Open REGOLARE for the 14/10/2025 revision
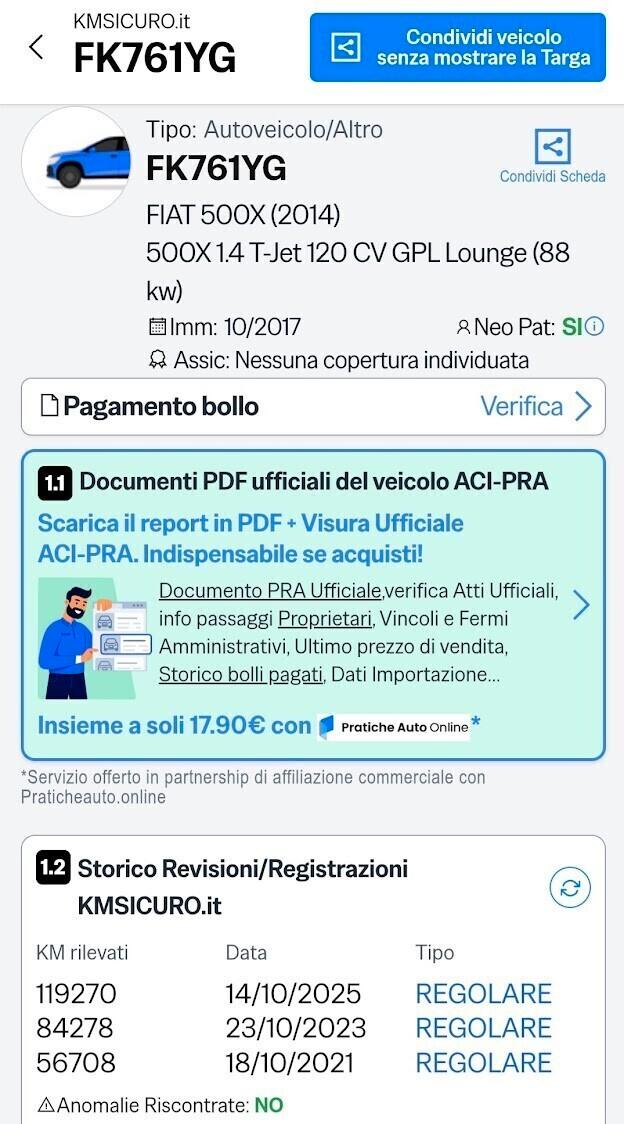This screenshot has width=624, height=1124. [x=483, y=994]
